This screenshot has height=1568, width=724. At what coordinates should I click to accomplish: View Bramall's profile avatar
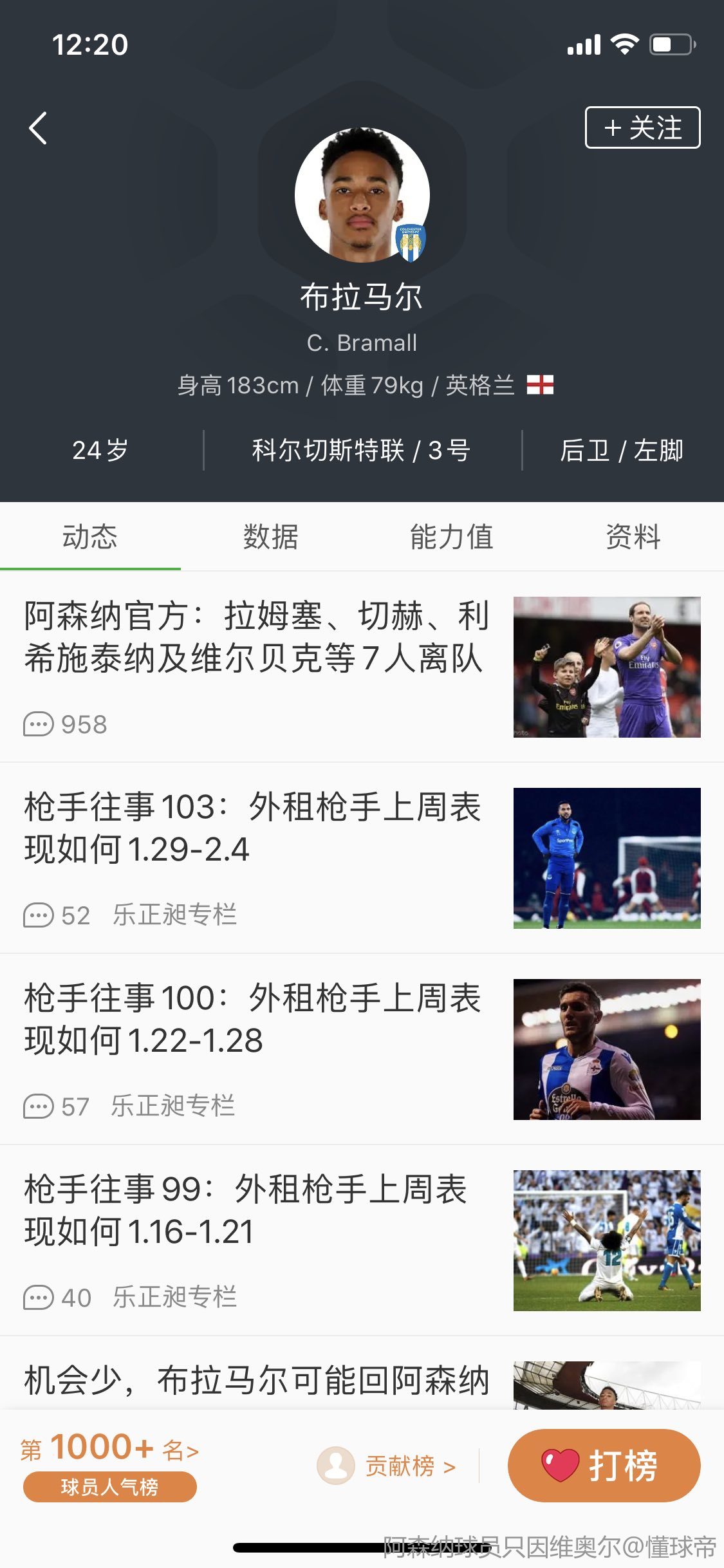362,195
